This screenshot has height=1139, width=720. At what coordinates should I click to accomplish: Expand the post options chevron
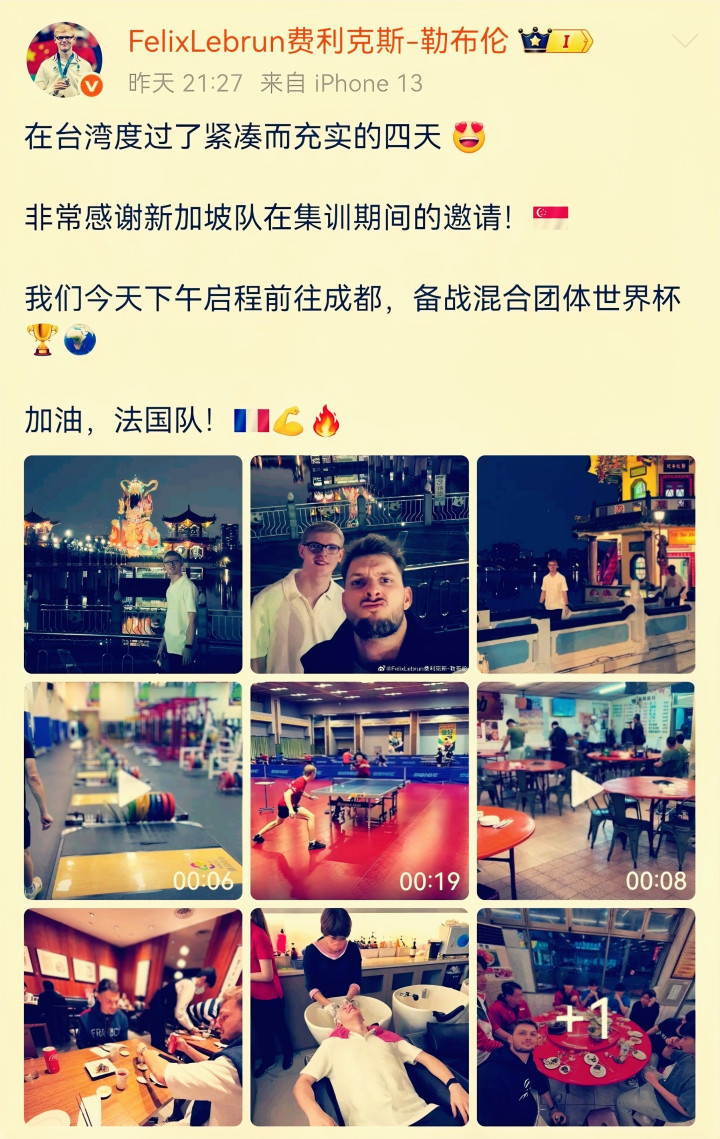coord(685,41)
